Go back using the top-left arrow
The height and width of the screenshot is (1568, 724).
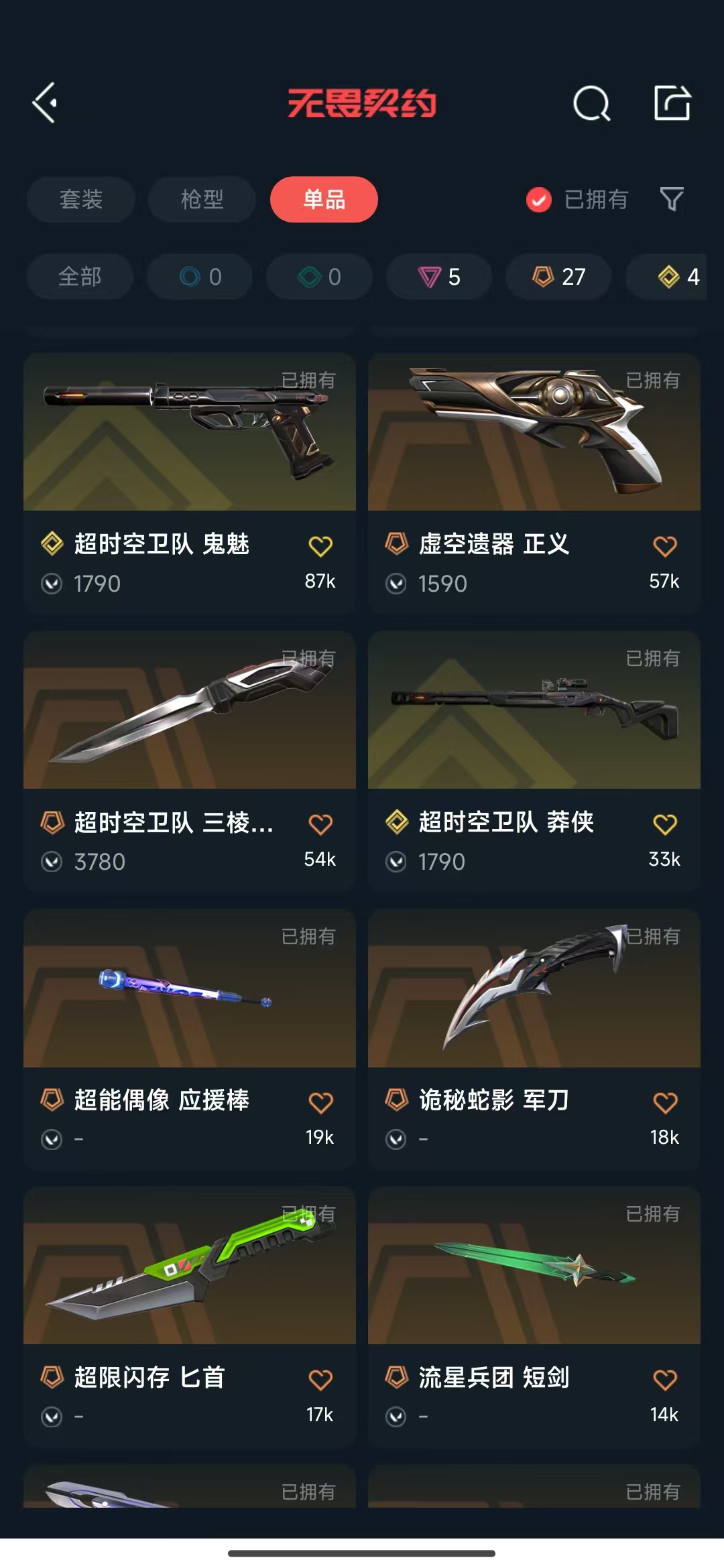(45, 103)
